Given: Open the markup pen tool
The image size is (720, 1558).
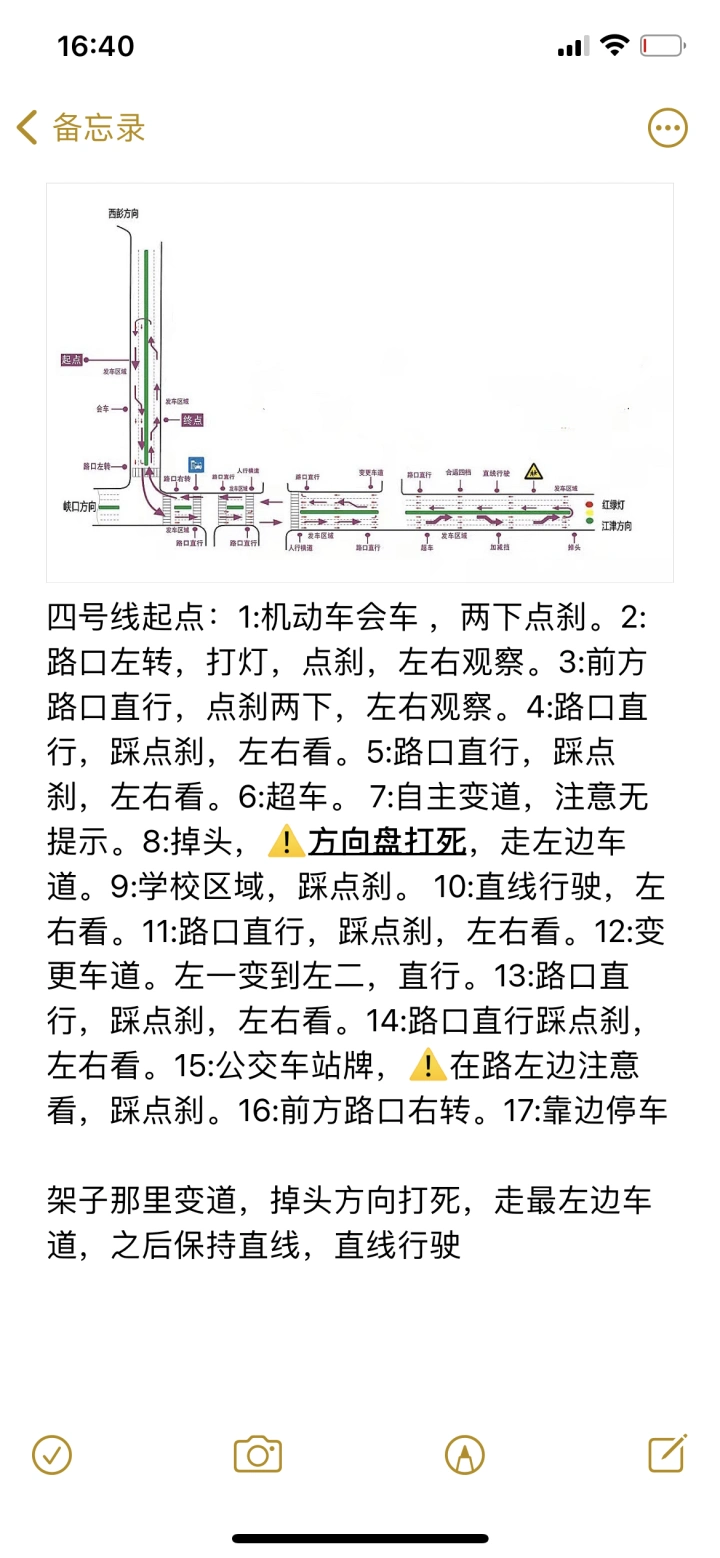Looking at the screenshot, I should pyautogui.click(x=464, y=1454).
